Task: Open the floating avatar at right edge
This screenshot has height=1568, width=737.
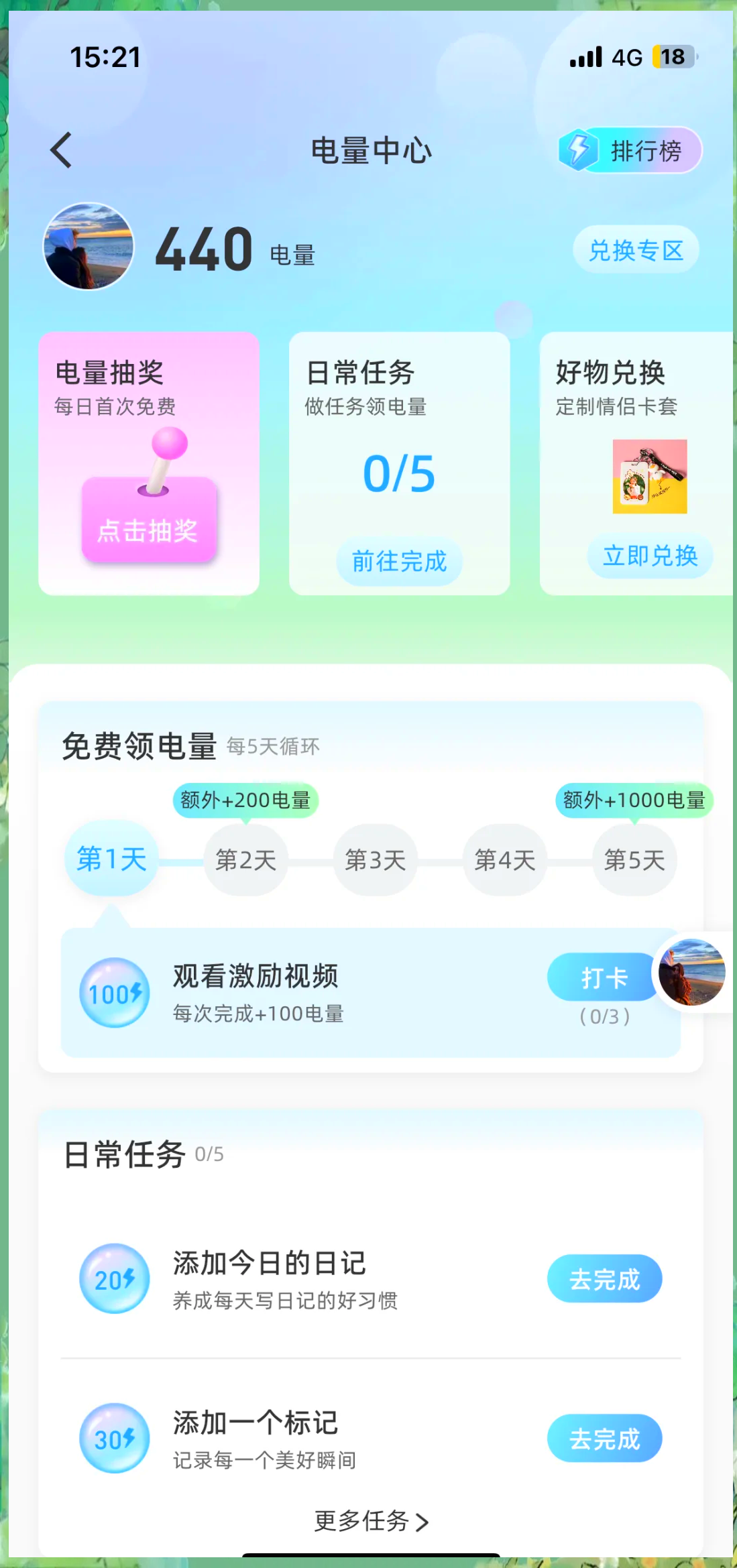Action: [x=692, y=972]
